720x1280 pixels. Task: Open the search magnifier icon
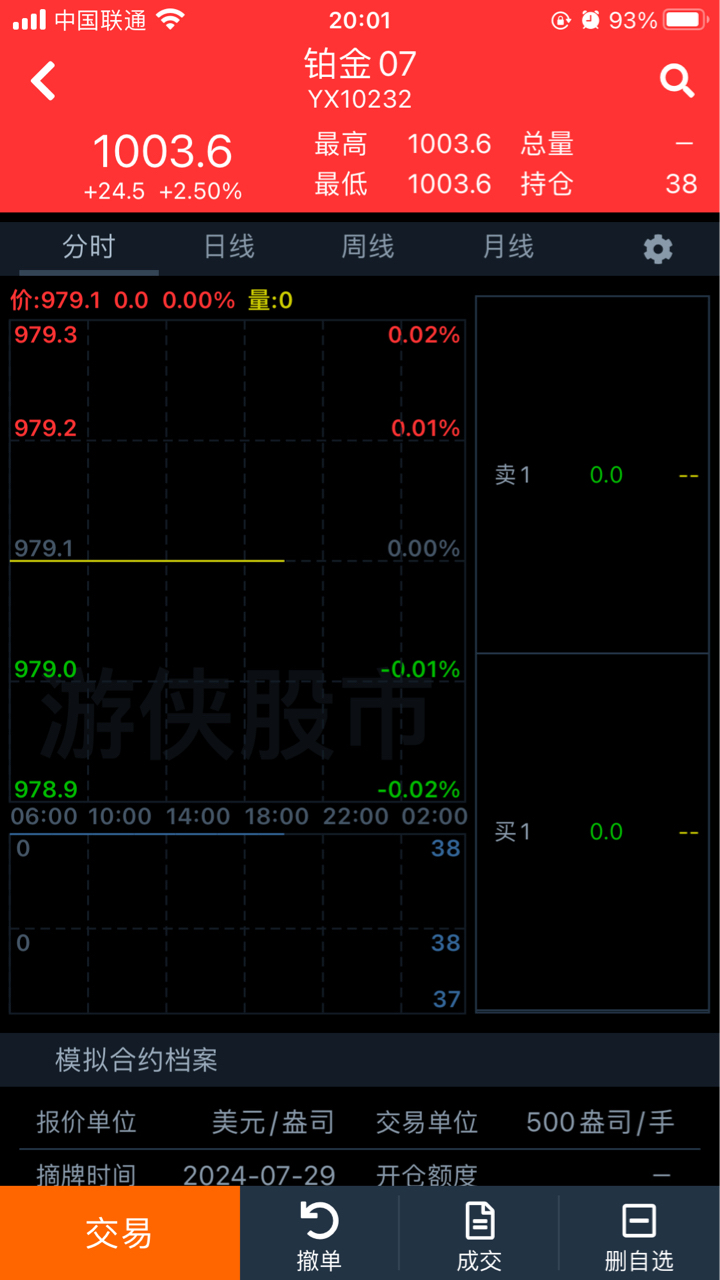click(677, 81)
